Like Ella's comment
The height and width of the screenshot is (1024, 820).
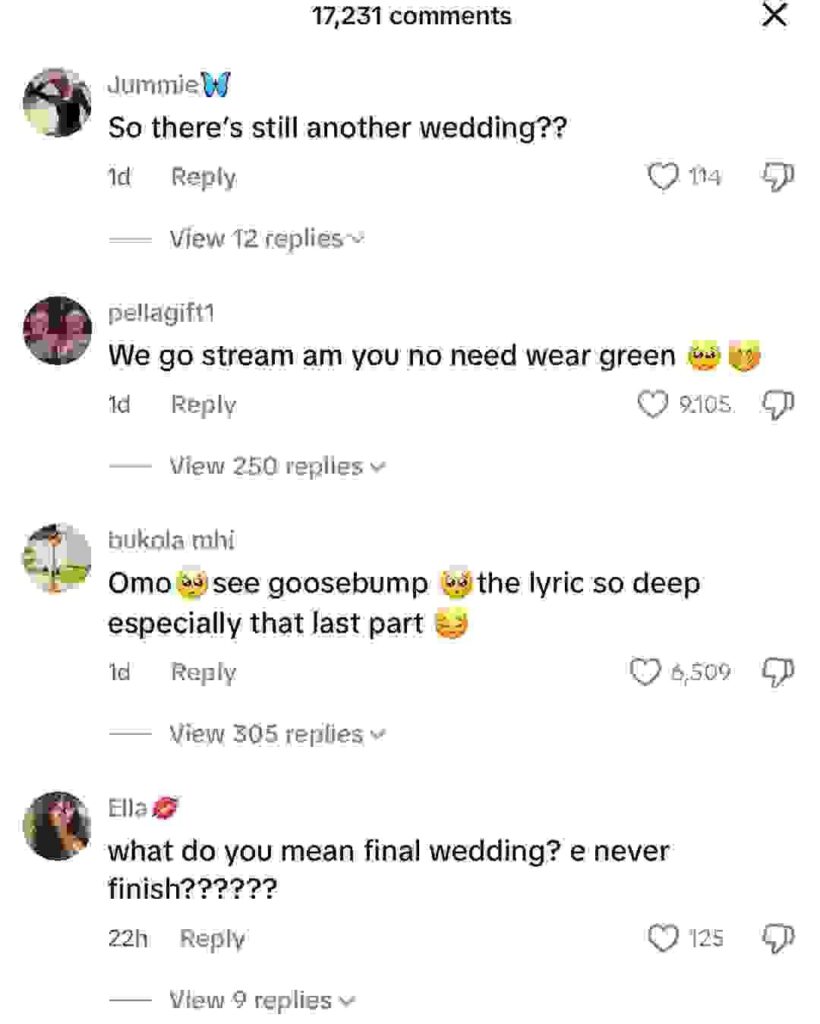pyautogui.click(x=663, y=939)
